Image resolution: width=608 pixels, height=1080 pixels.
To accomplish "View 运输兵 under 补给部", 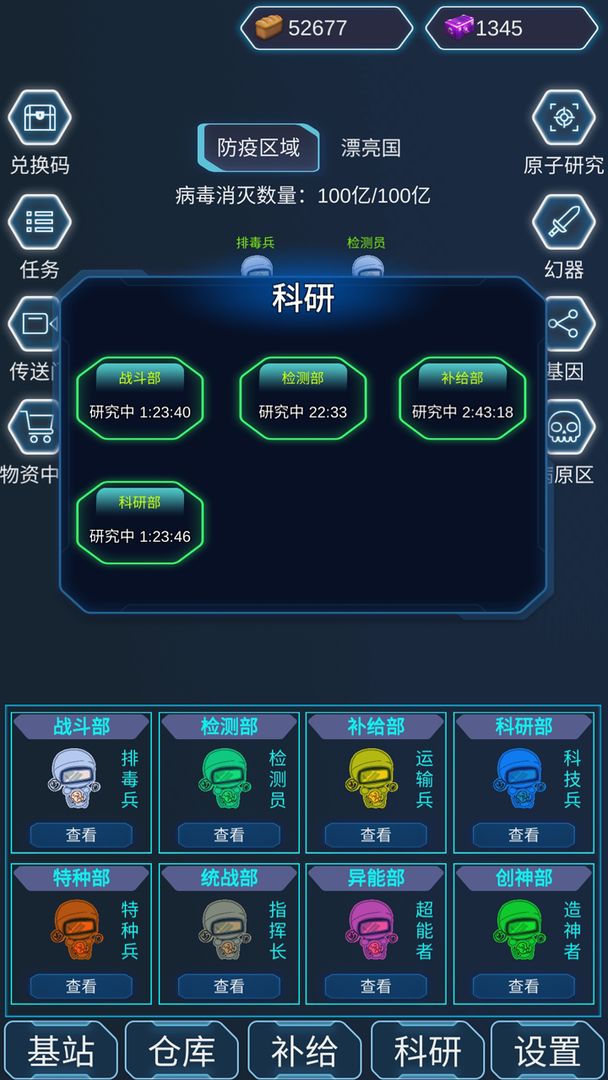I will (x=376, y=835).
